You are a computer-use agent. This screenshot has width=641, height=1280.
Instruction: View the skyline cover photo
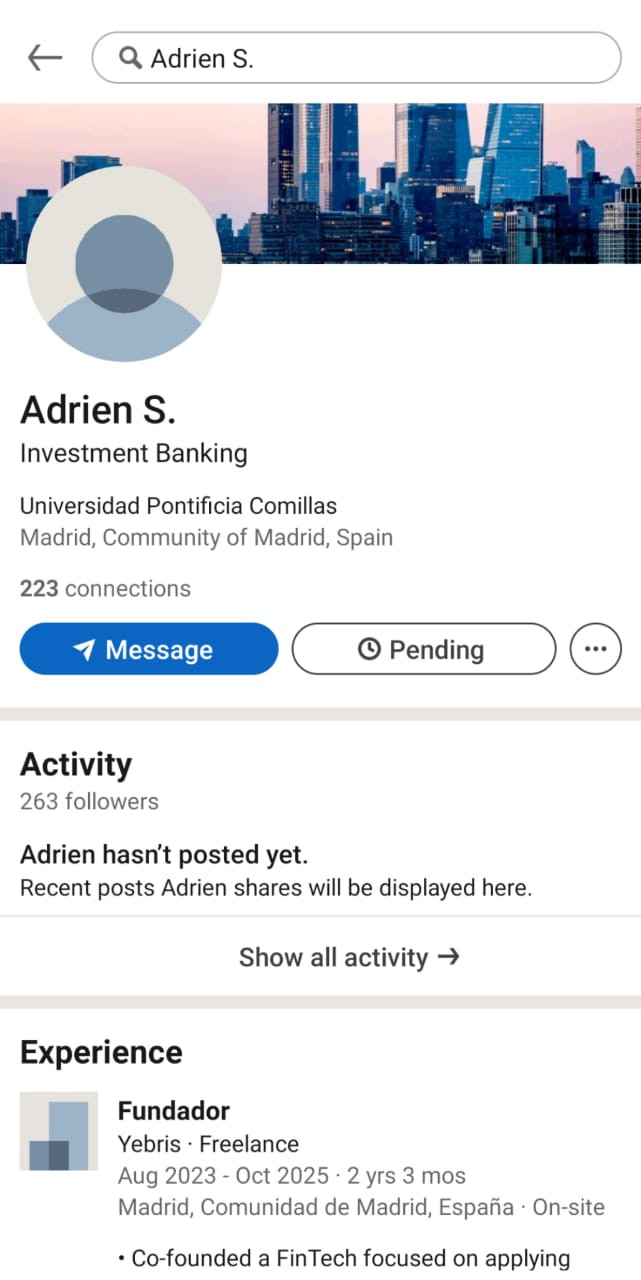[430, 180]
